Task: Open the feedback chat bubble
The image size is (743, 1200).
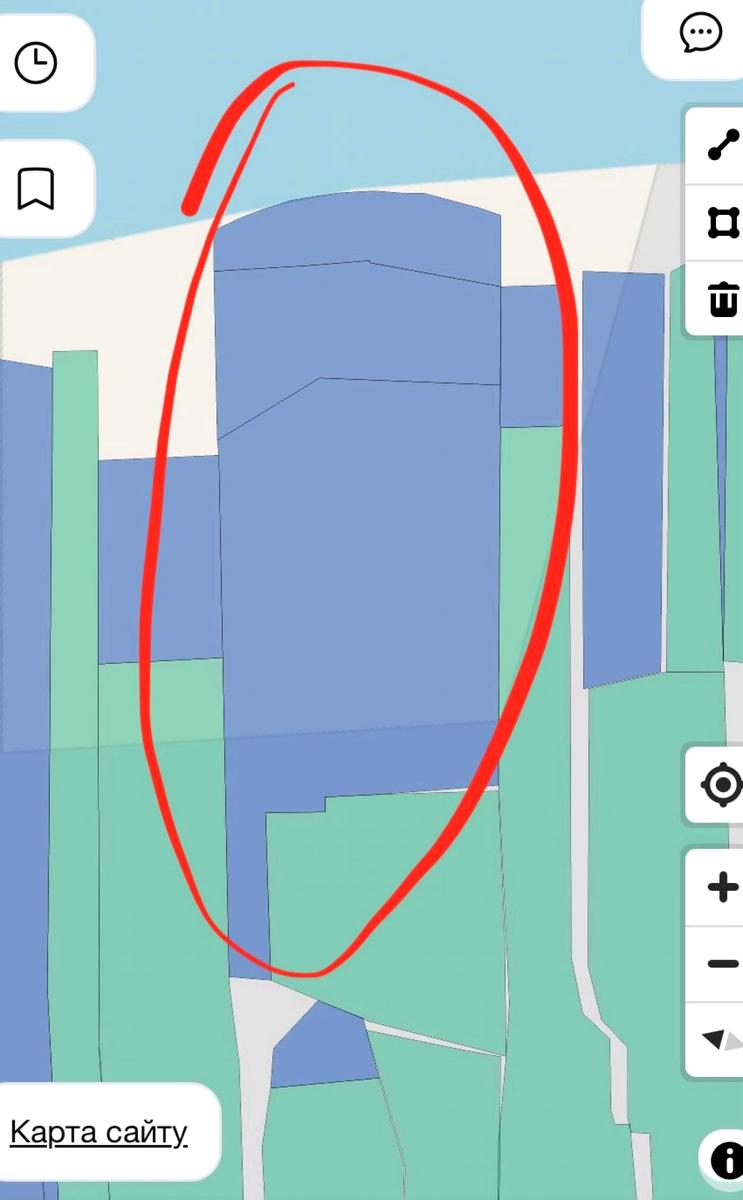Action: 700,33
